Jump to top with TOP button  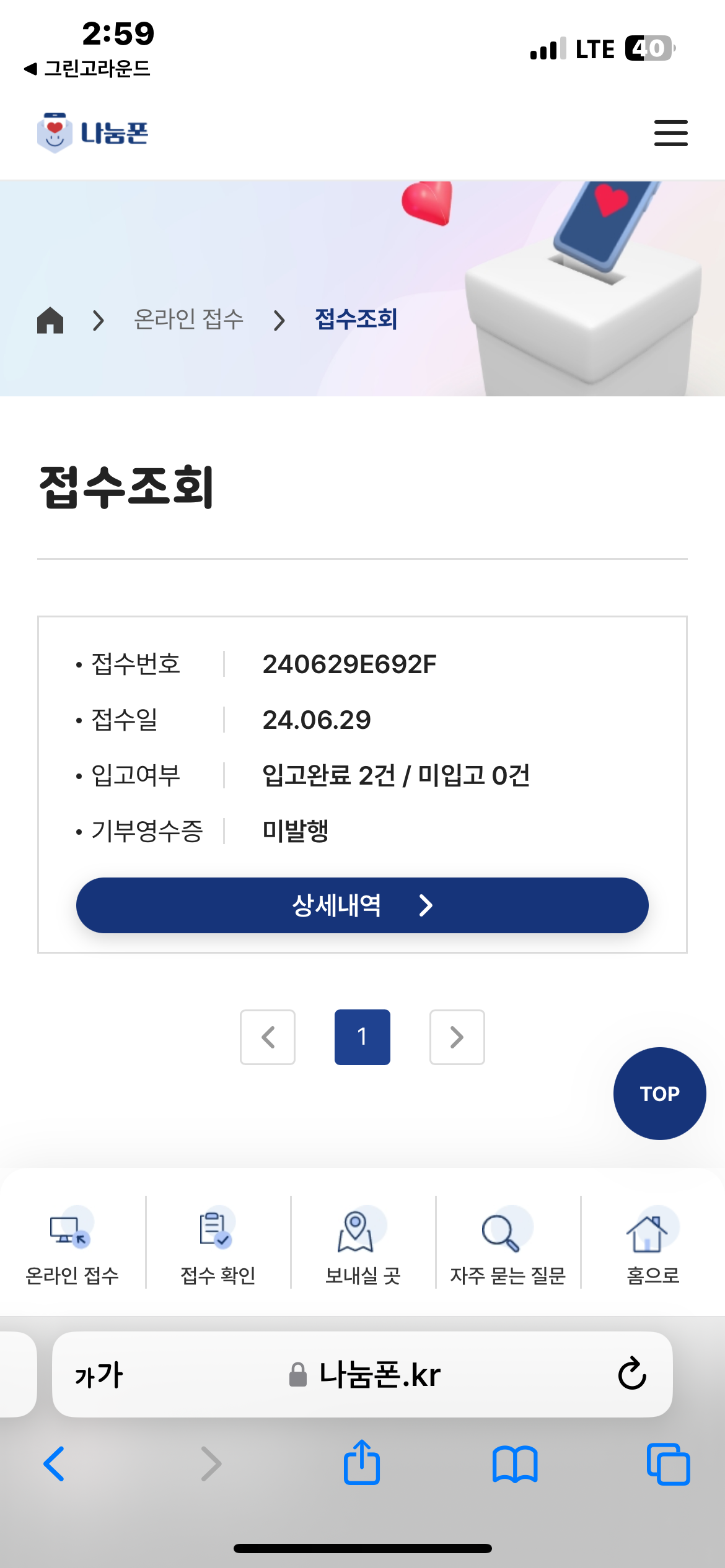pos(659,1094)
